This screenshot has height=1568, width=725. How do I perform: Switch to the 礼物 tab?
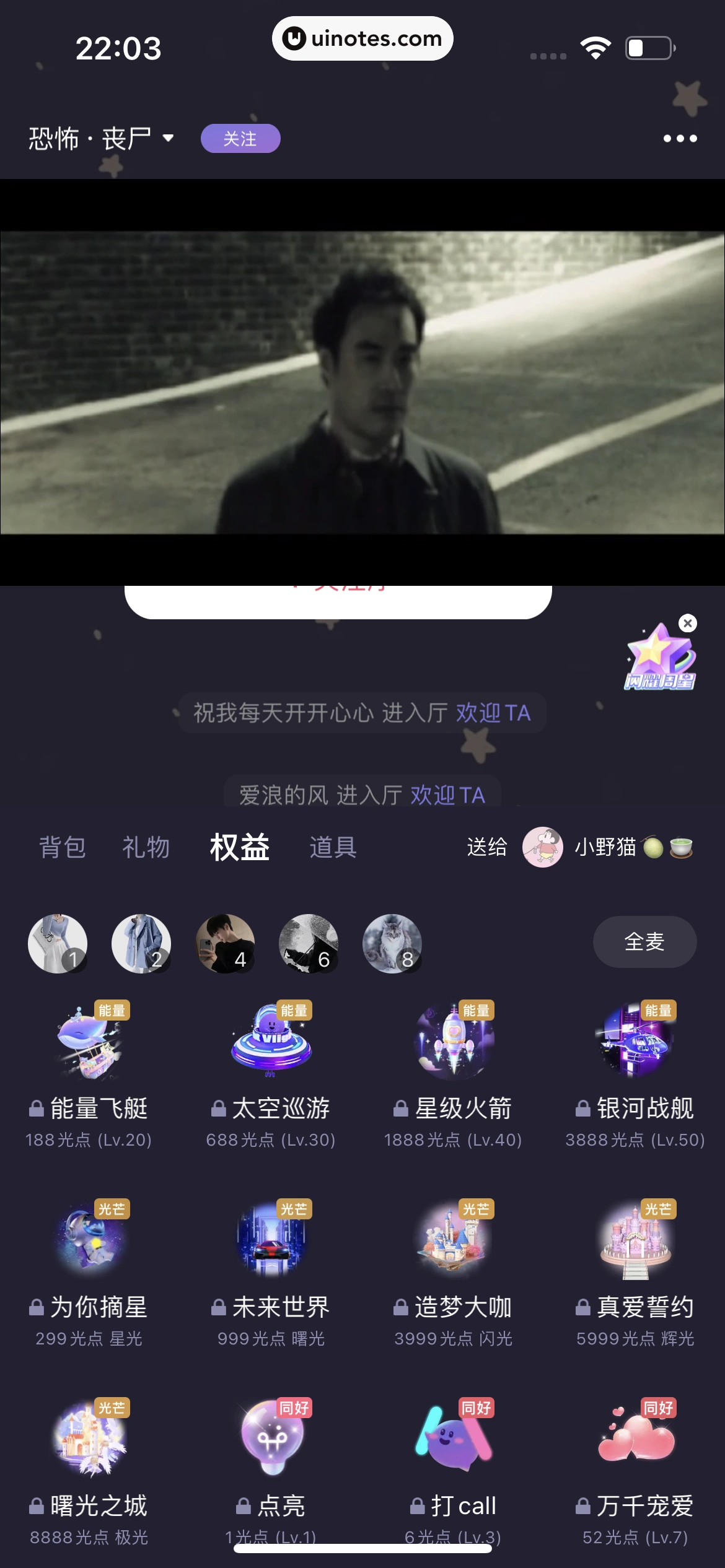[146, 847]
